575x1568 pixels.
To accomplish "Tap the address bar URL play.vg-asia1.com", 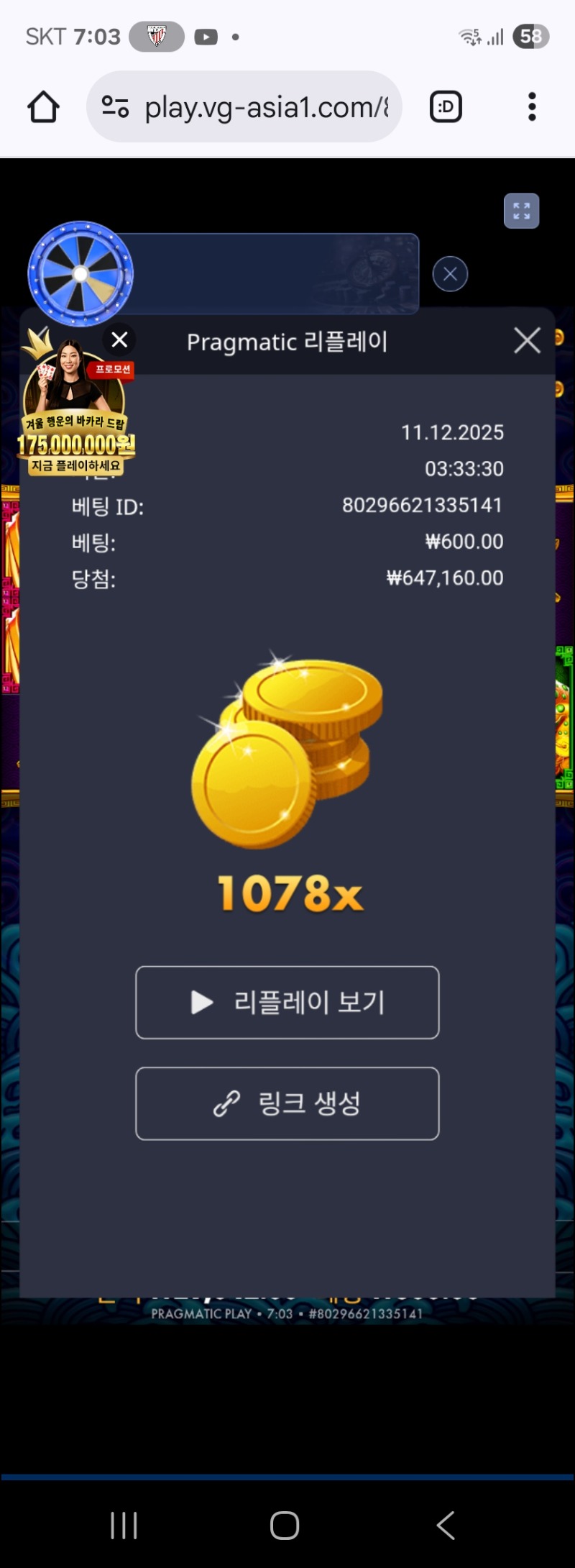I will (x=264, y=106).
